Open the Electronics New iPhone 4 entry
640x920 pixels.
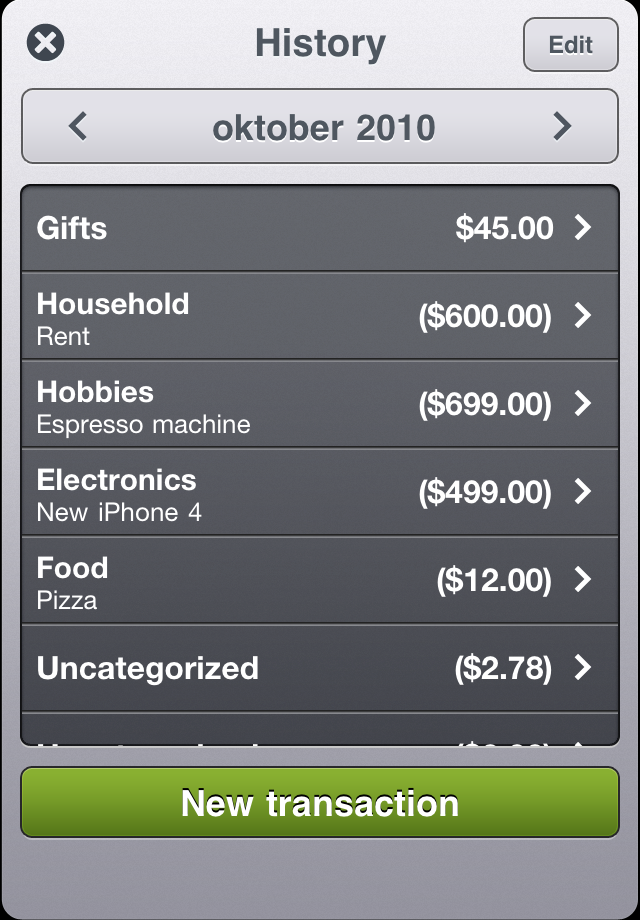point(320,492)
